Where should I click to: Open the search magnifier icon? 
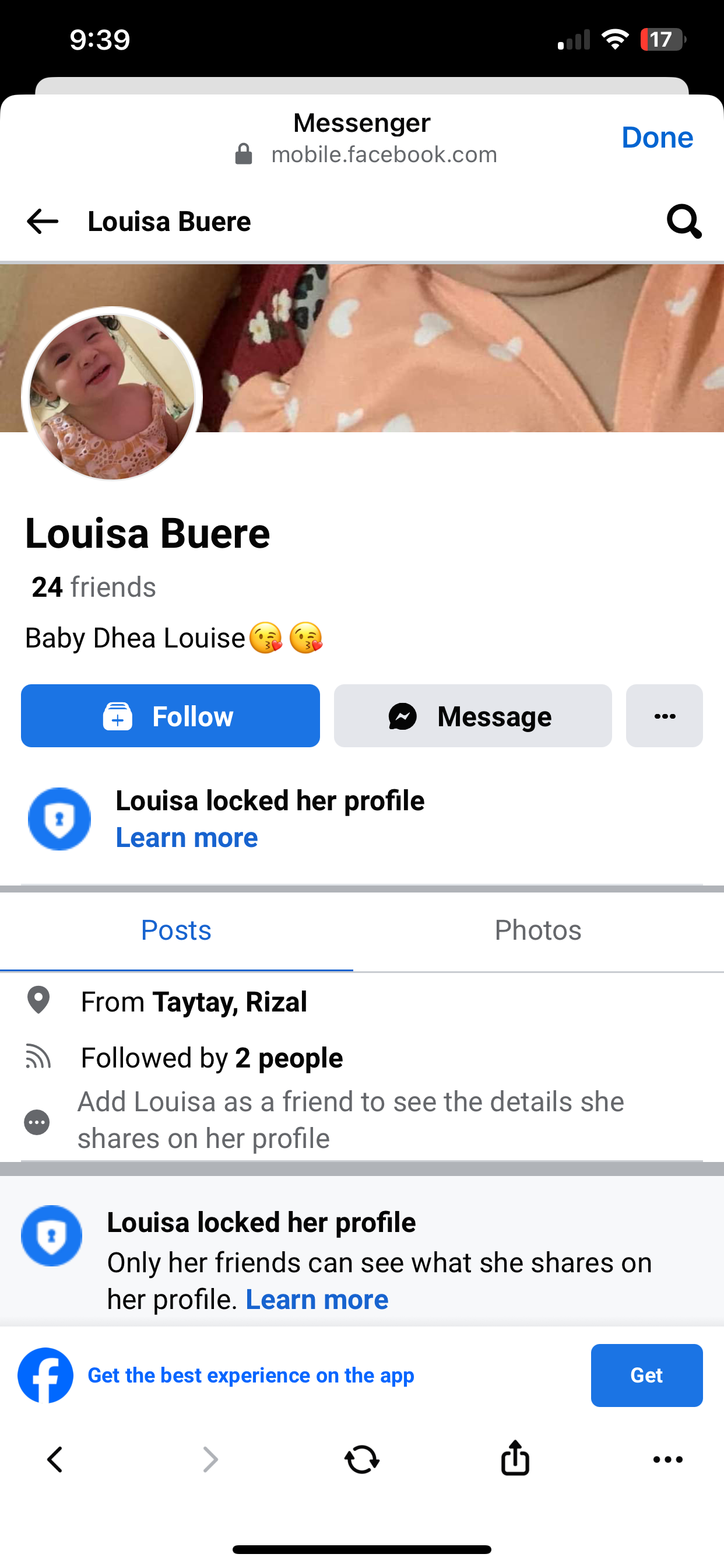pos(684,222)
